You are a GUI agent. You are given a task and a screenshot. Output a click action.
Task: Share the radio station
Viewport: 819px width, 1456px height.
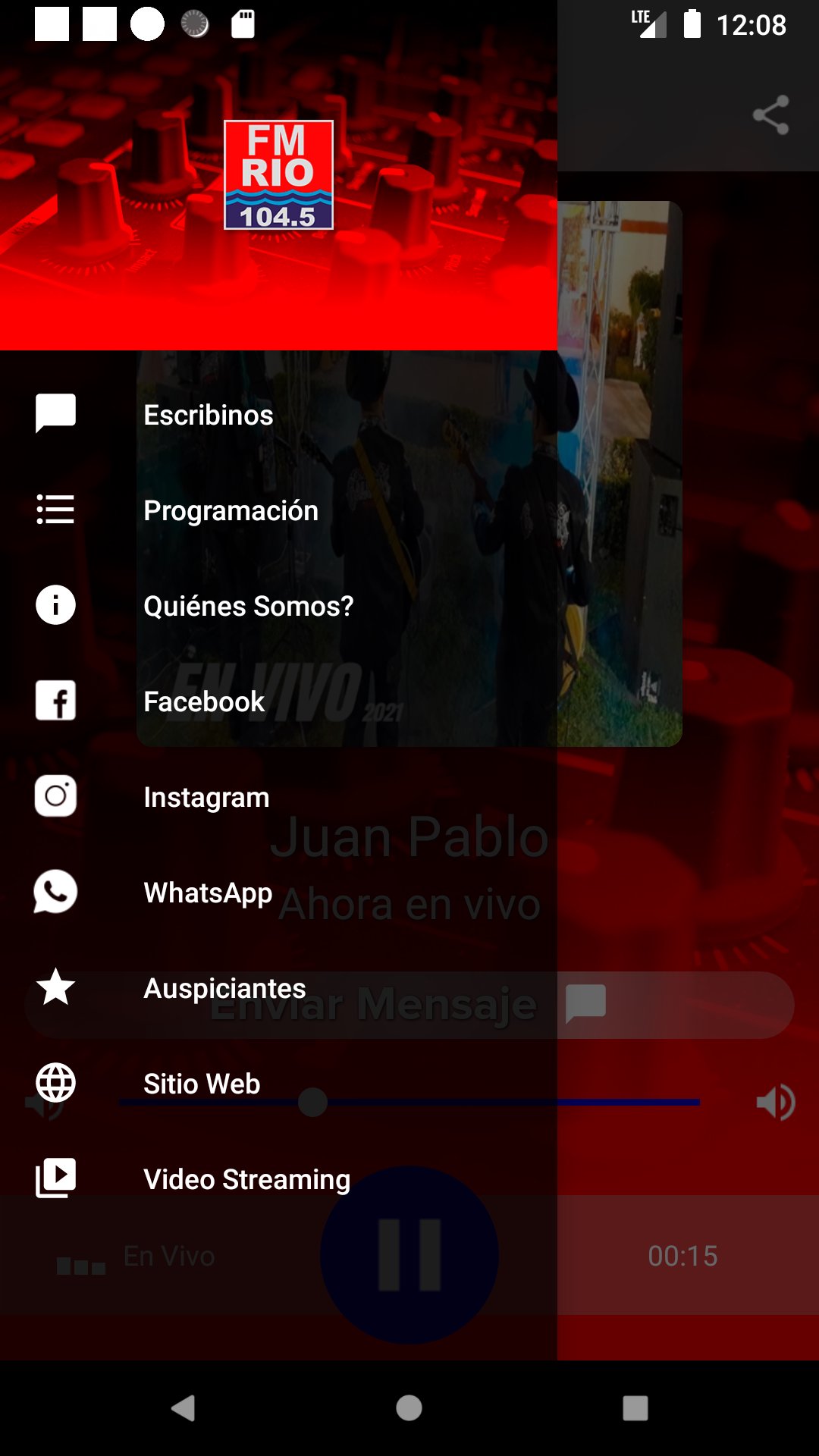click(770, 115)
